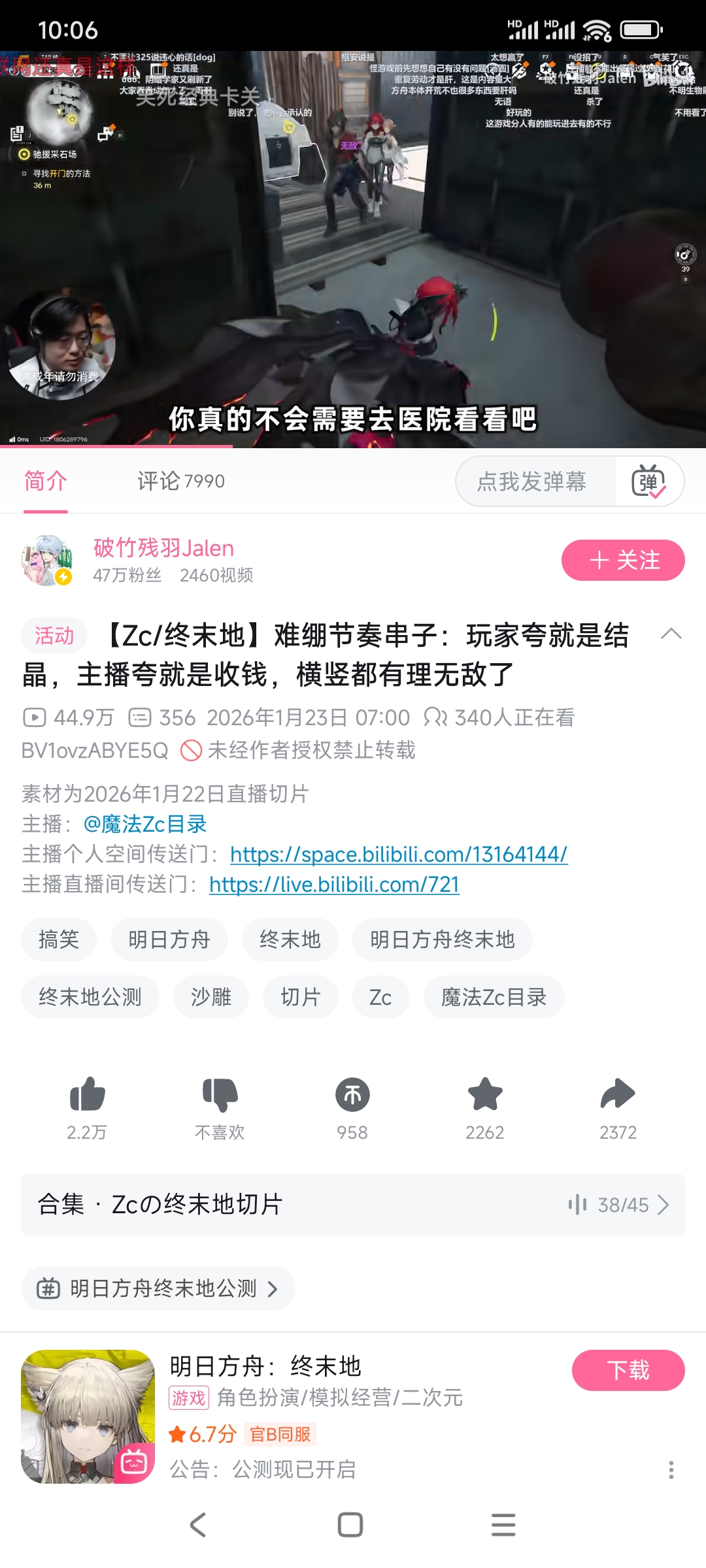The image size is (706, 1568).
Task: Select the 终末地公测 tag chip
Action: pyautogui.click(x=90, y=997)
